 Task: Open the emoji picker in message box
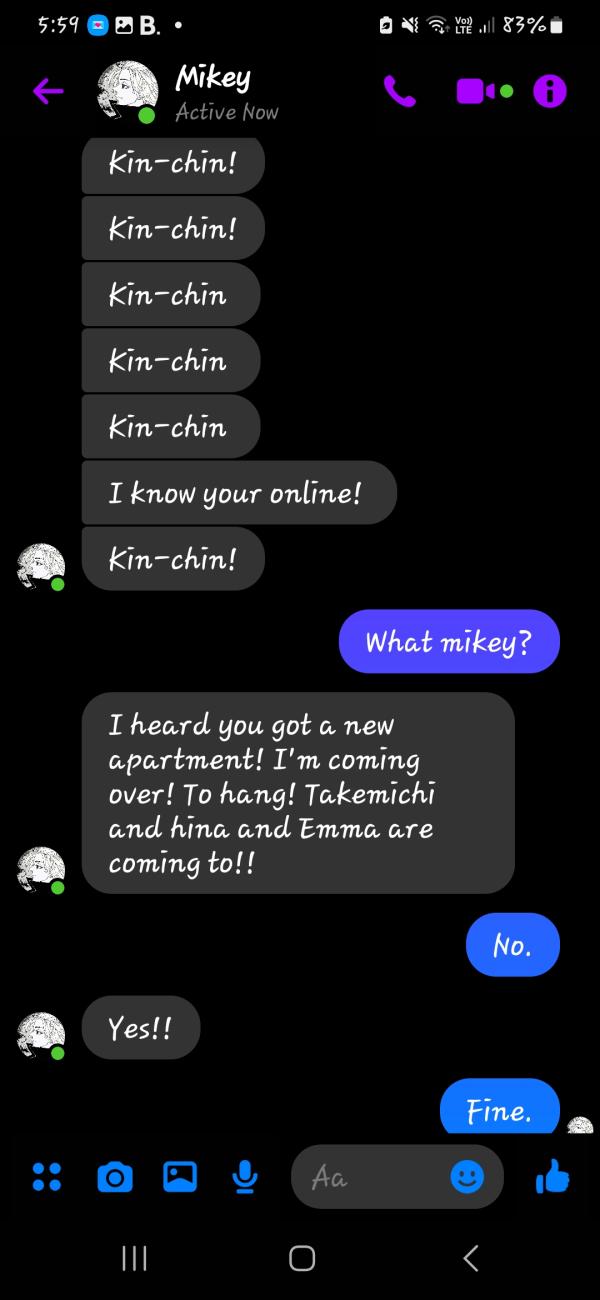[x=466, y=1177]
